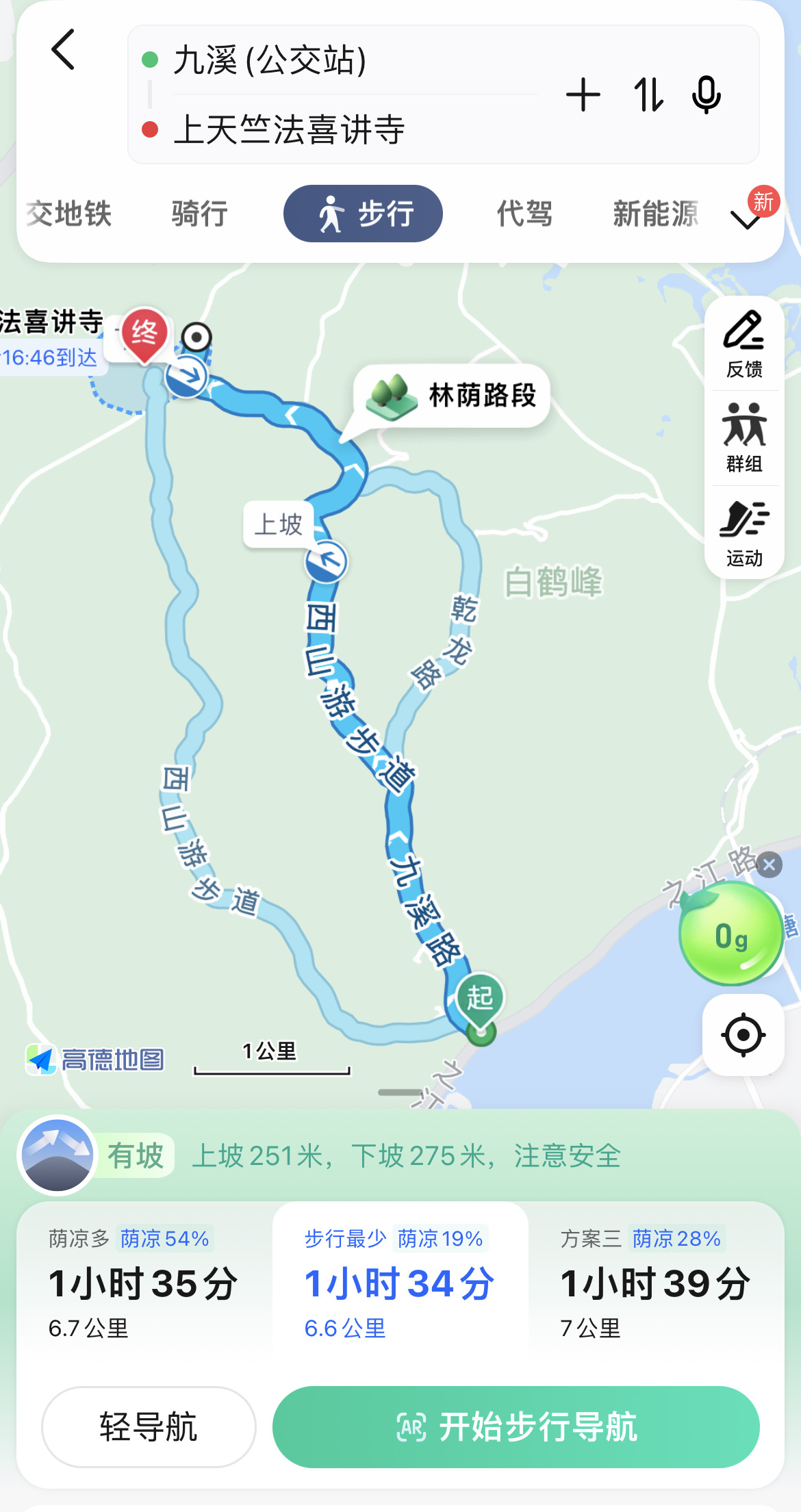Dismiss the green 0g carbon bubble
The height and width of the screenshot is (1512, 801).
click(x=770, y=864)
